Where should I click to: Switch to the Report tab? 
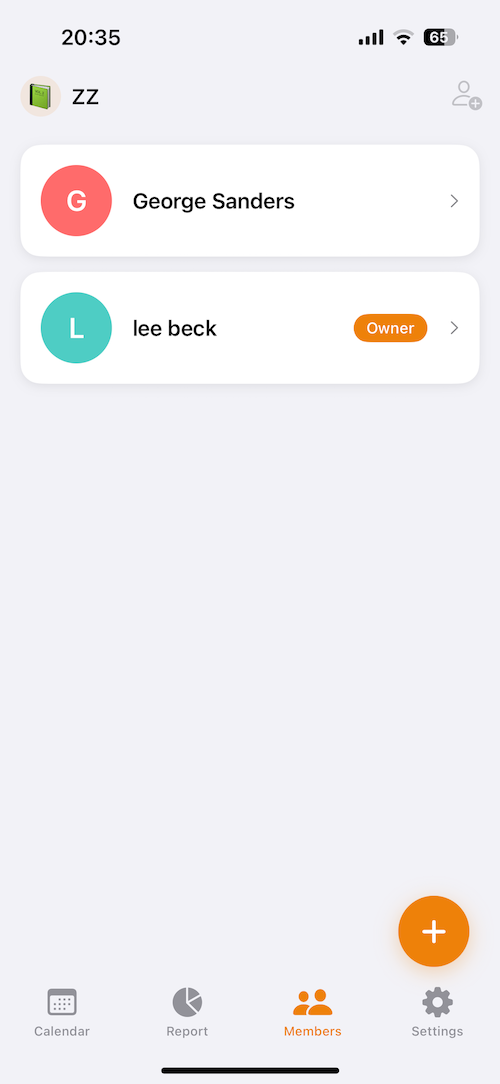pos(187,1013)
